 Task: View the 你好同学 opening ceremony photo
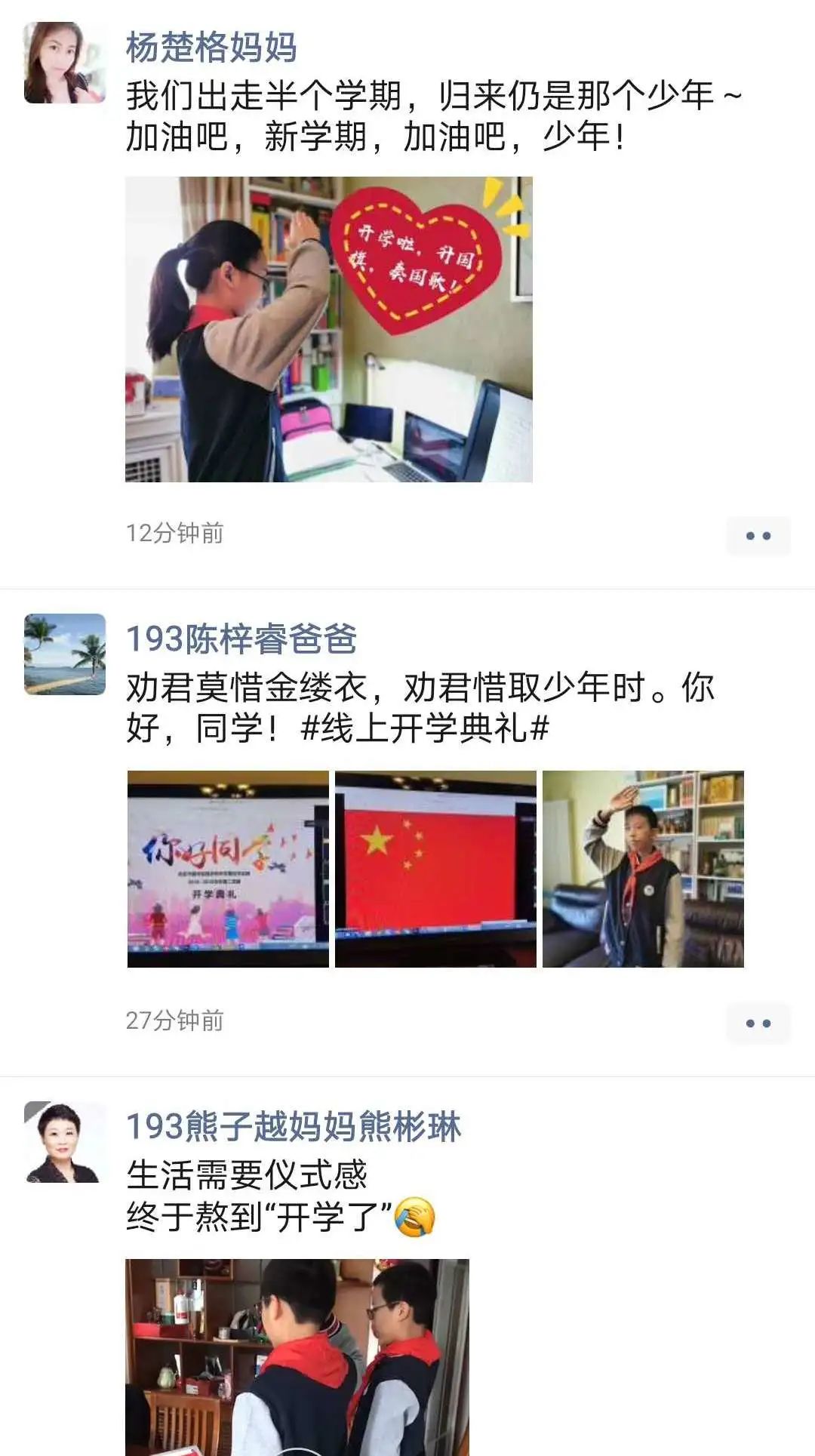[228, 869]
